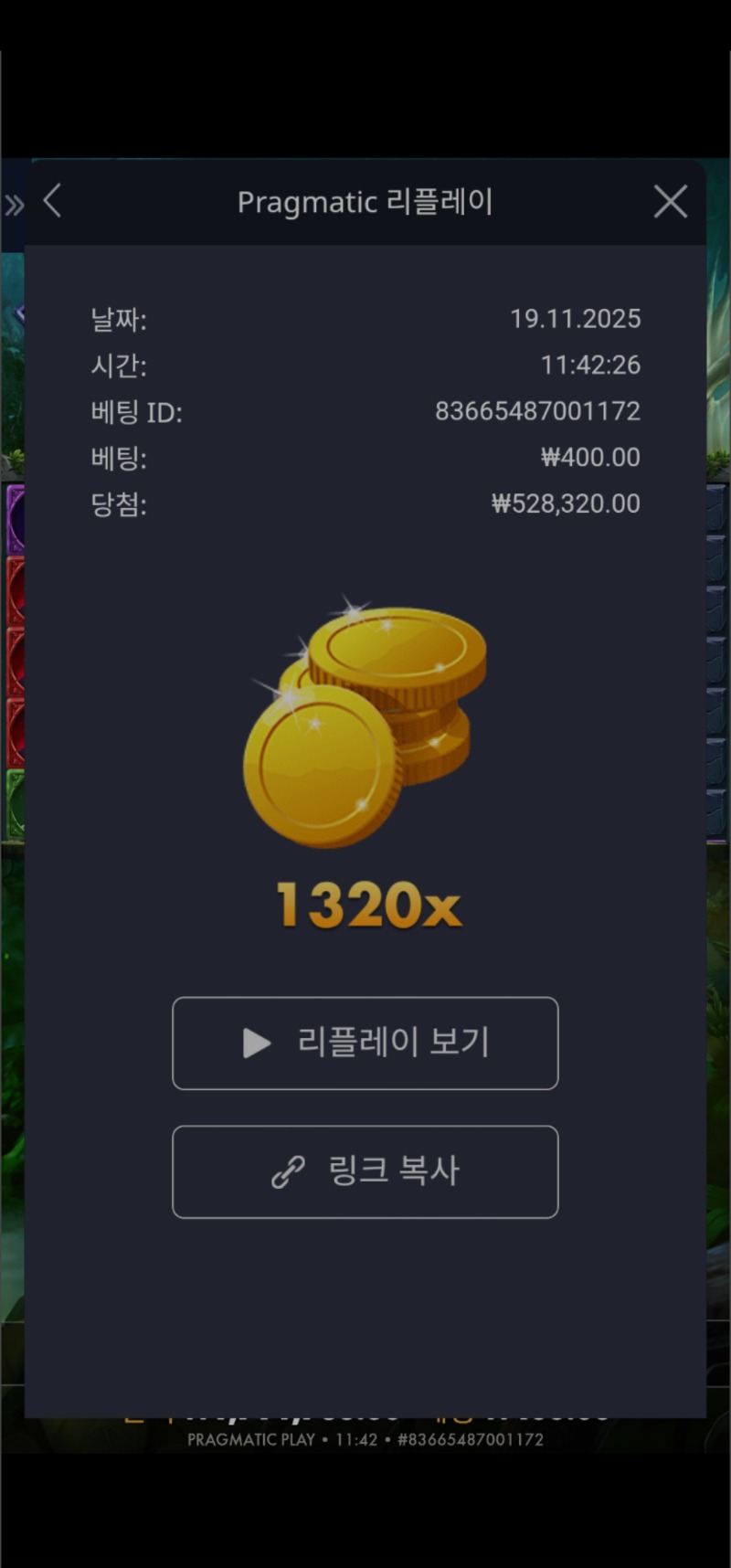Tap the 날짜 date value 19.11.2025
731x1568 pixels.
577,319
